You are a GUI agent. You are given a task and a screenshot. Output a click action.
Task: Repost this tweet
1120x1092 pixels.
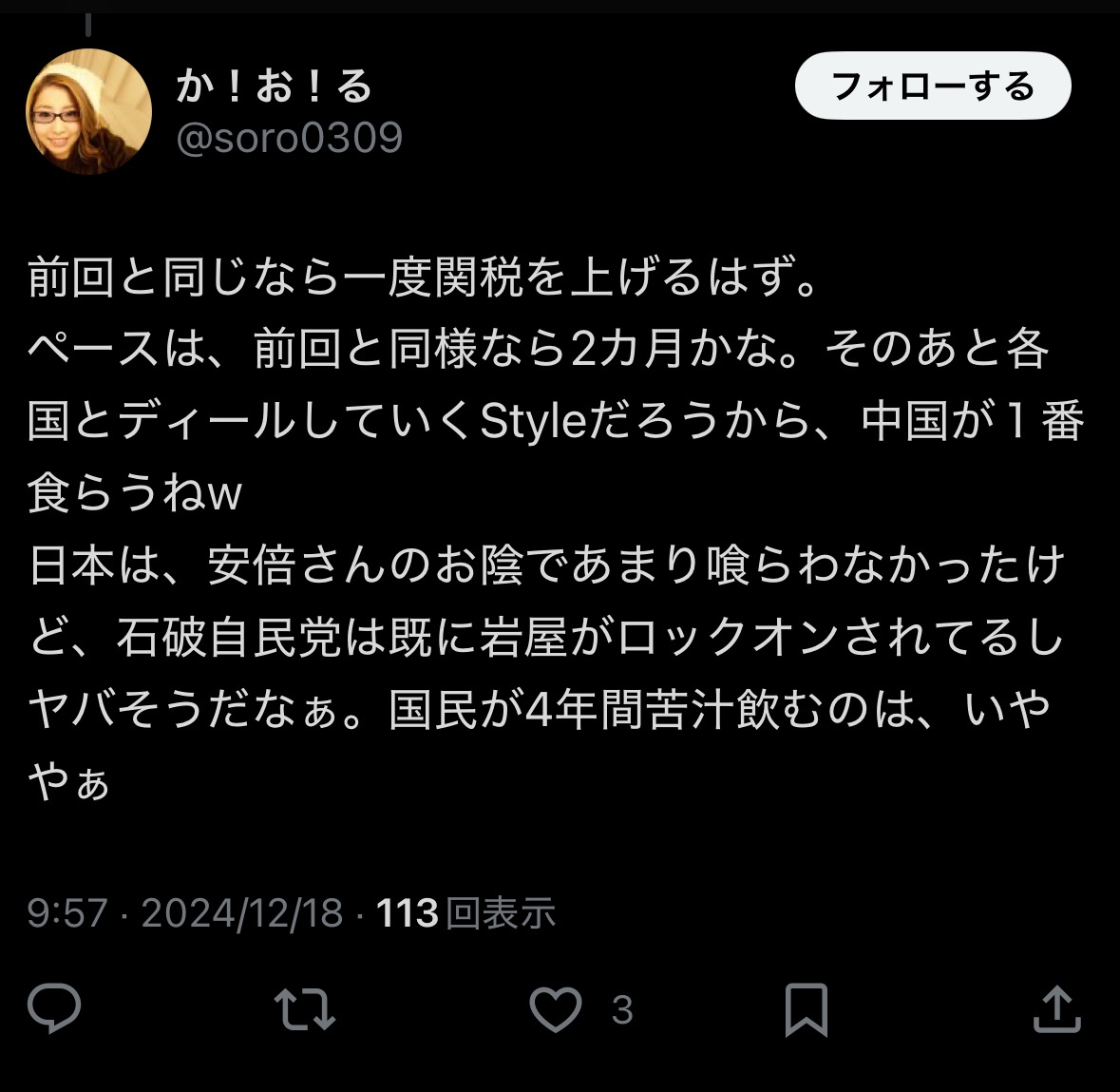[304, 1008]
